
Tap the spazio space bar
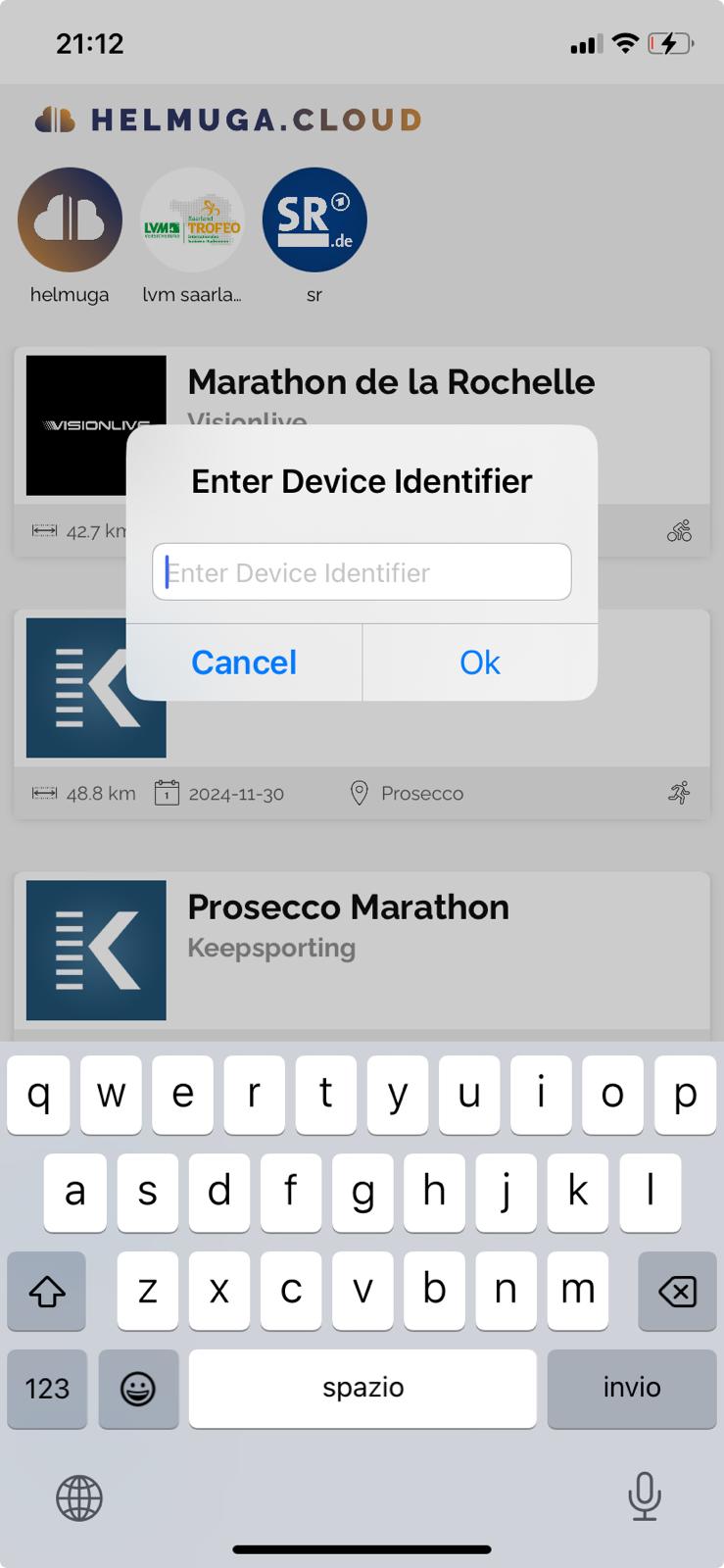pos(362,1388)
